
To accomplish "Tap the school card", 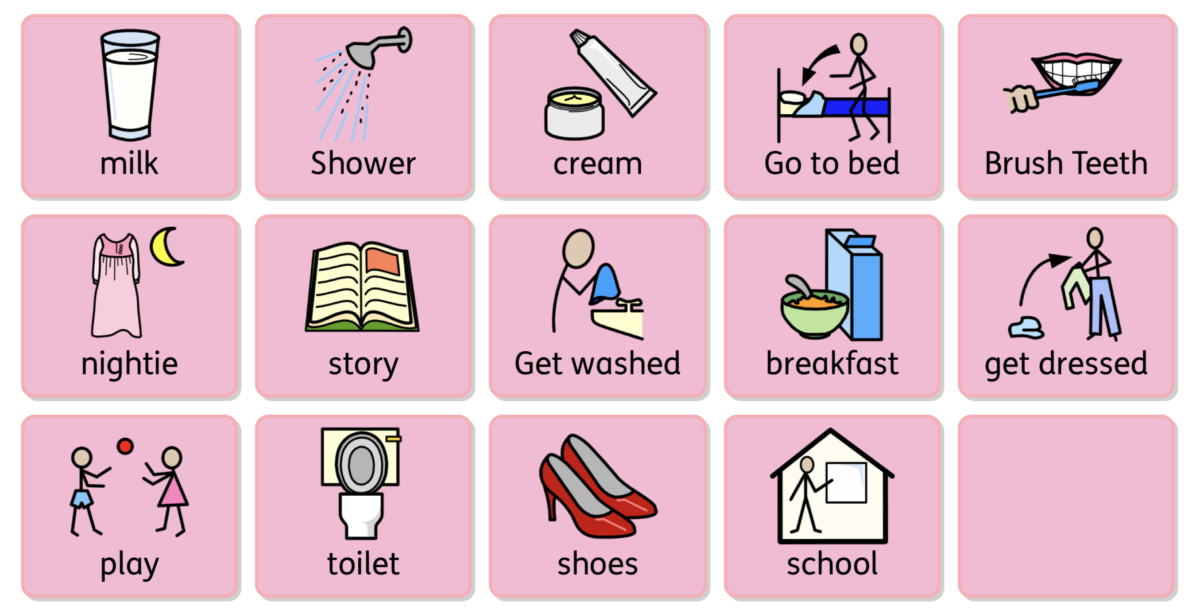I will [832, 506].
